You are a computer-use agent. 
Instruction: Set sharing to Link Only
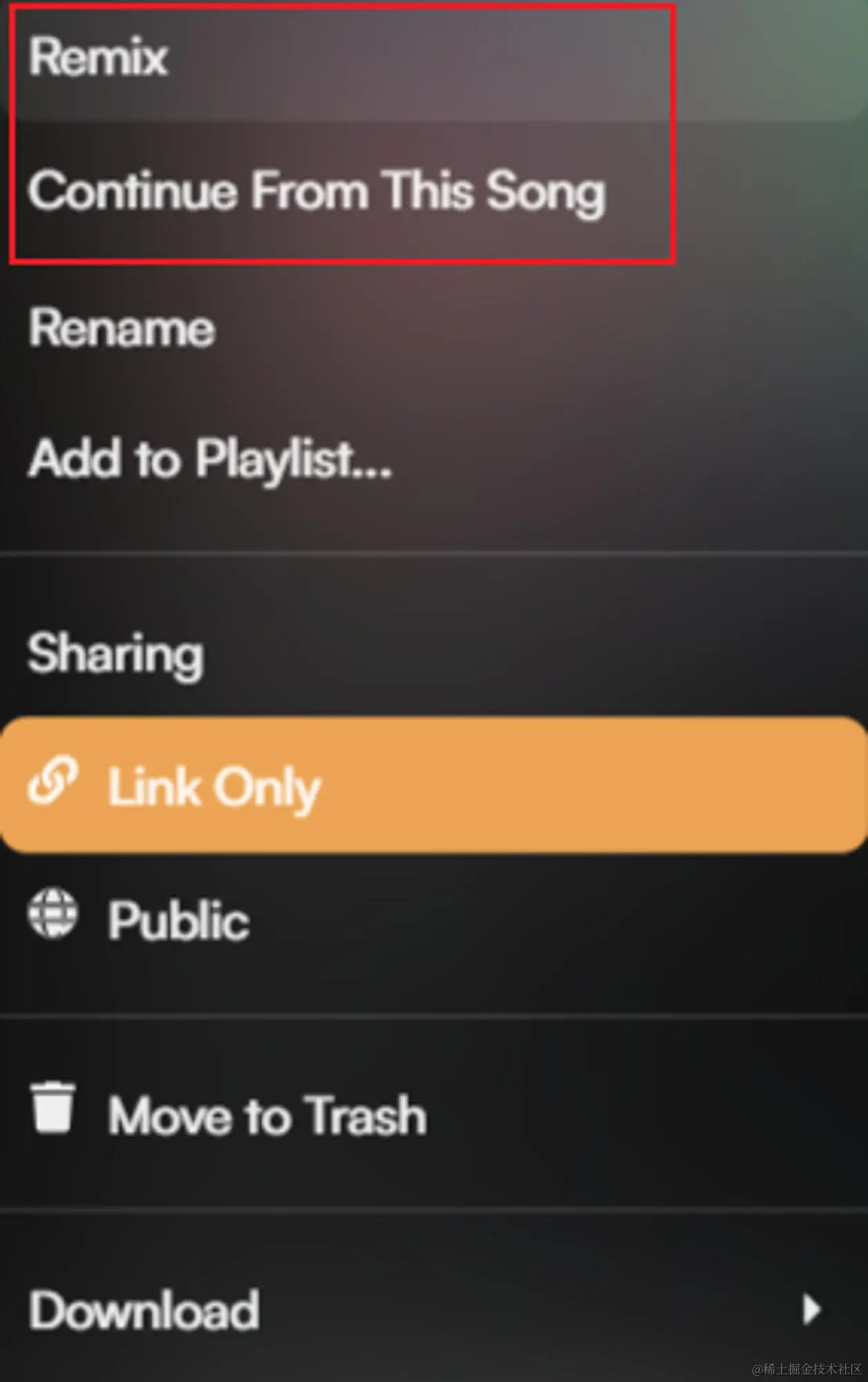click(214, 786)
